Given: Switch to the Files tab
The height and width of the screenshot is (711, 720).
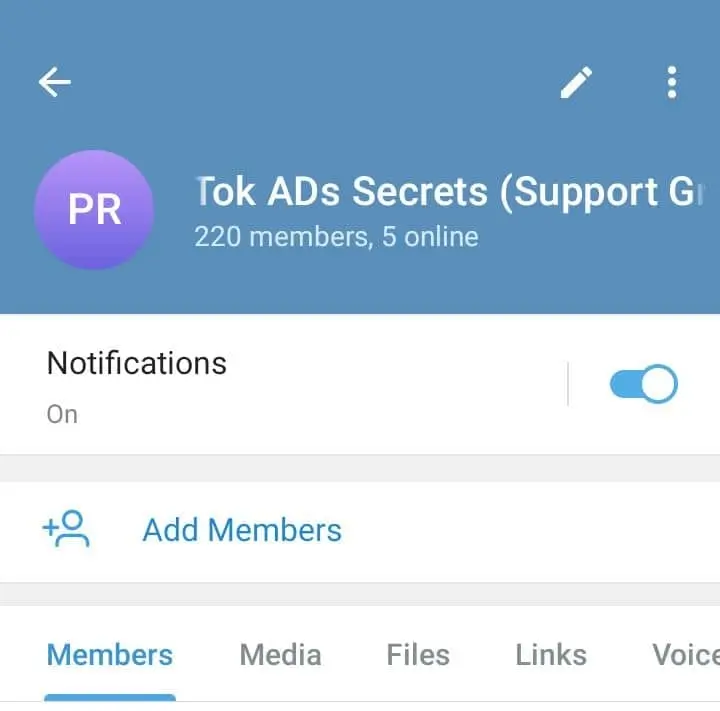Looking at the screenshot, I should click(x=418, y=655).
